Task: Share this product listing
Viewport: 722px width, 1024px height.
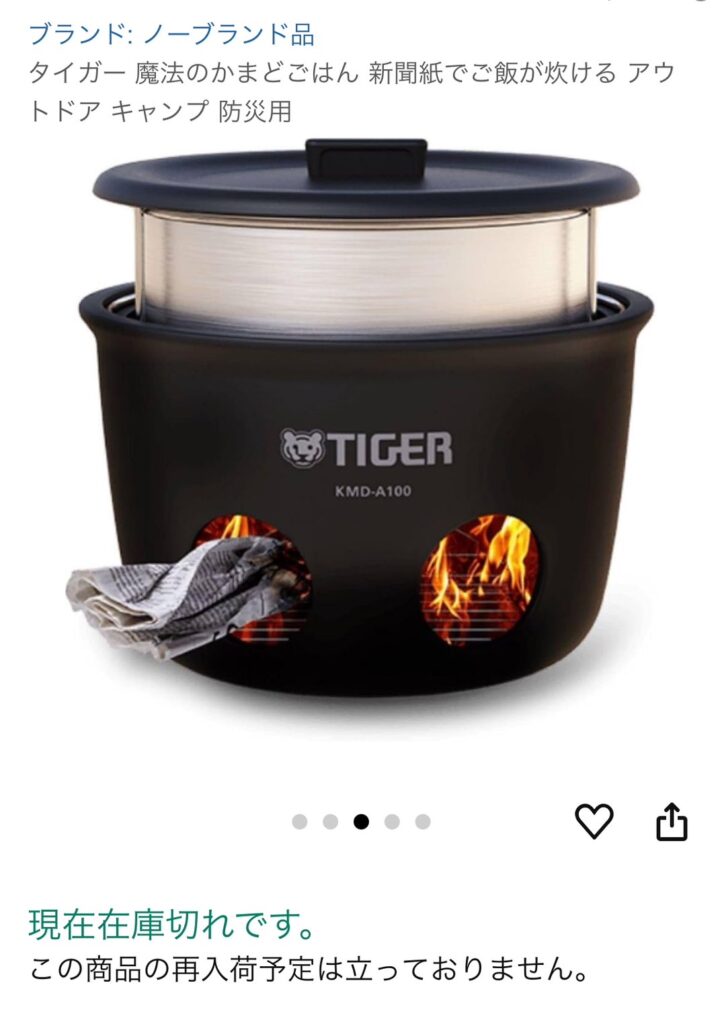Action: click(x=672, y=821)
